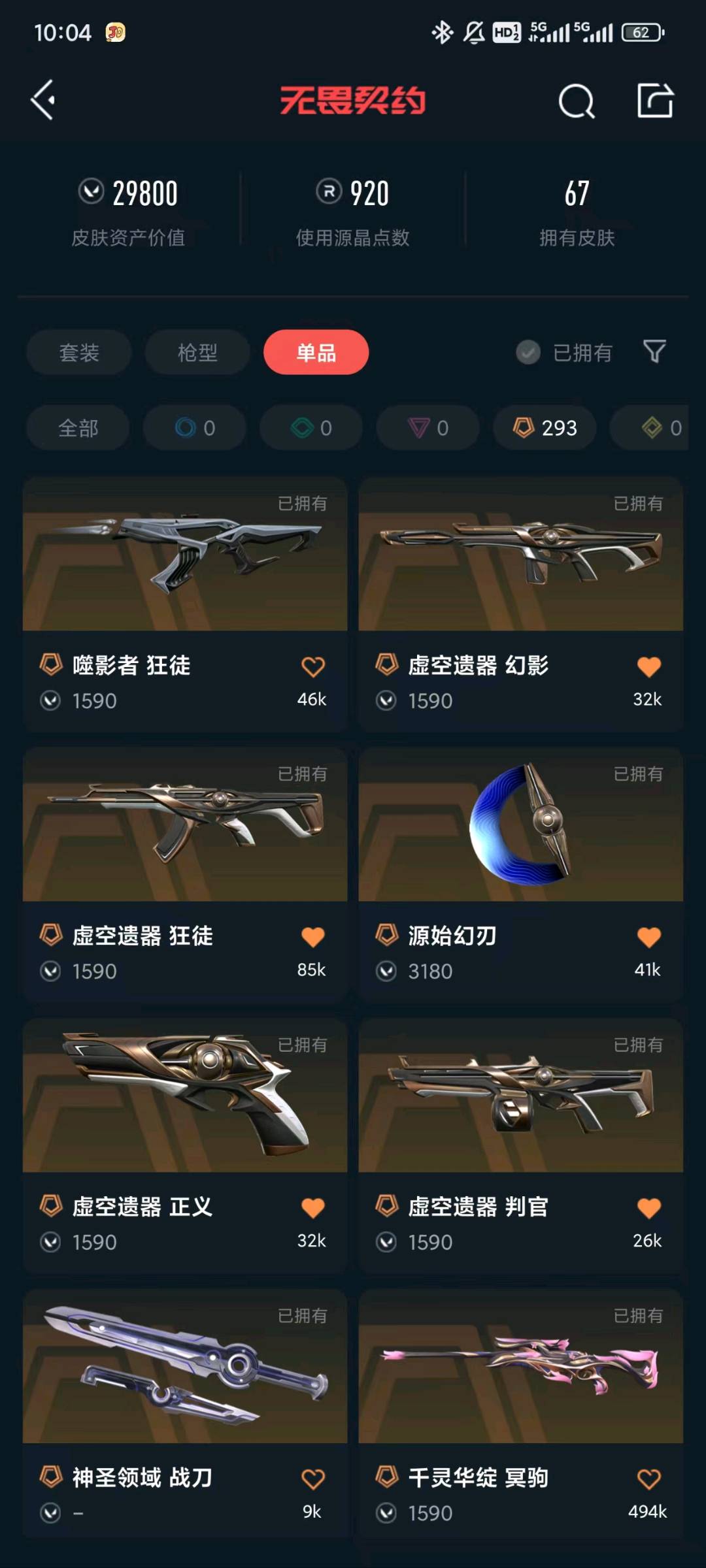Switch to the 套装 tab

coord(79,353)
